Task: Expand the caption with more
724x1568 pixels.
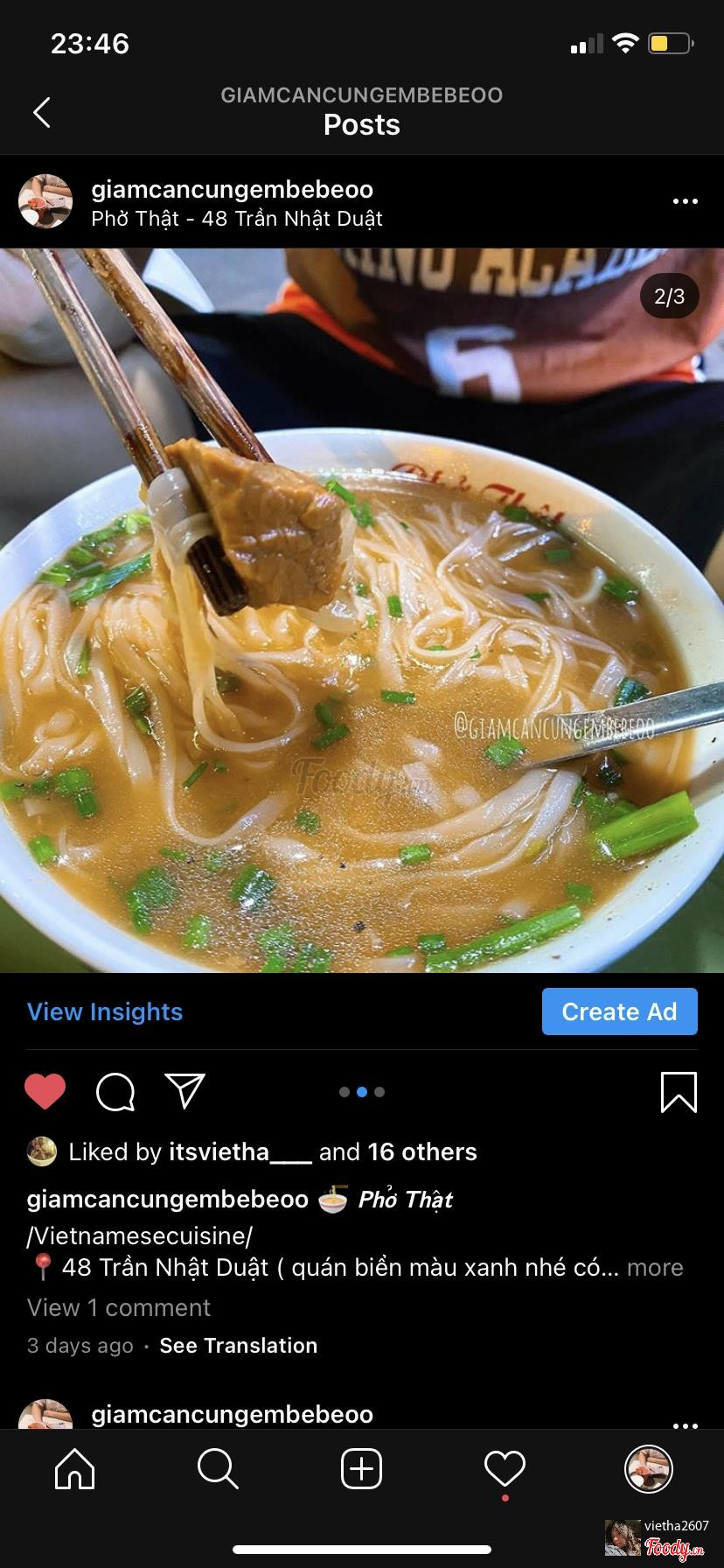Action: pyautogui.click(x=655, y=1267)
